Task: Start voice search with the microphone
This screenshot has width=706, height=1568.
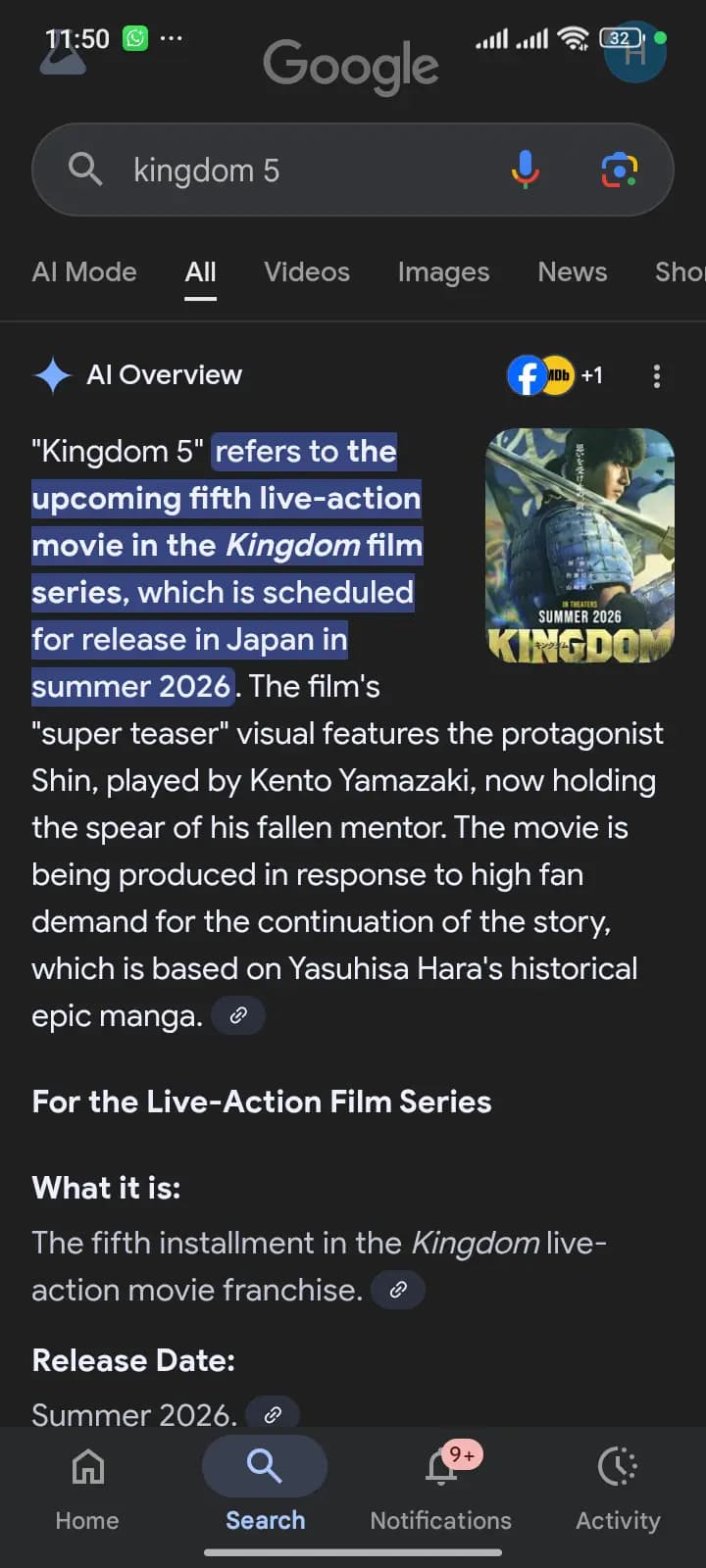Action: tap(526, 170)
